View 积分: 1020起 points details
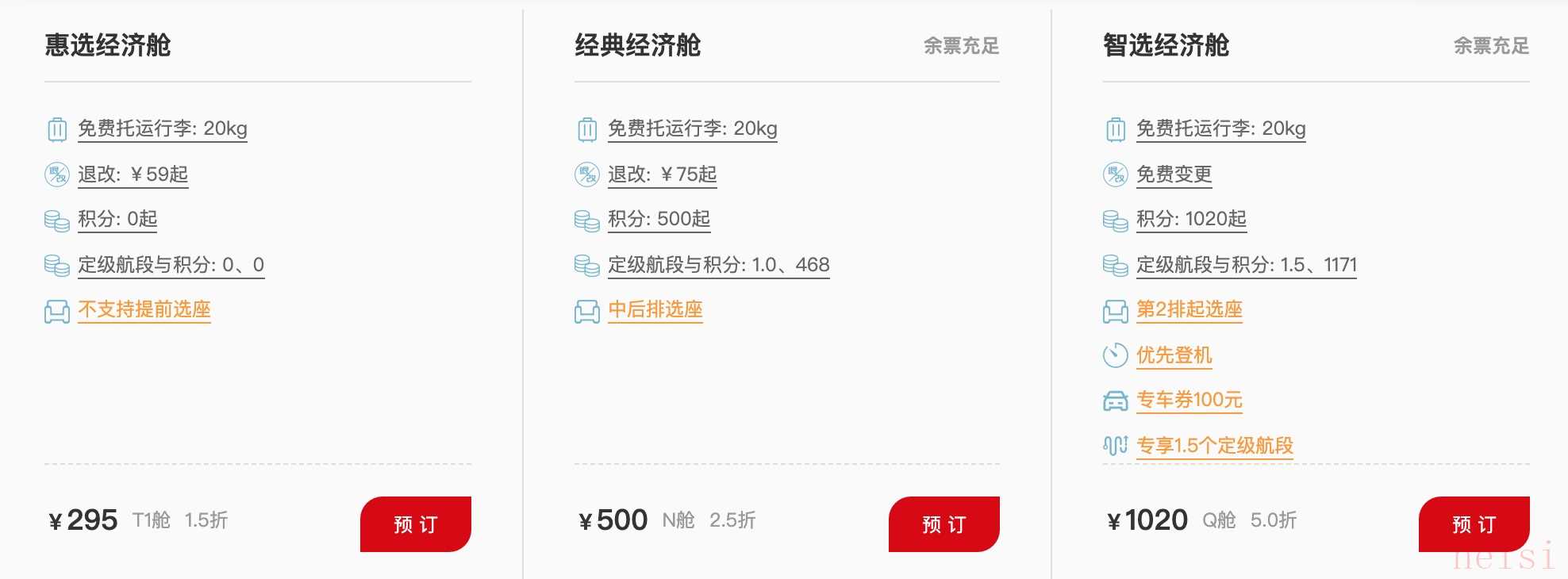The height and width of the screenshot is (579, 1568). 1191,219
